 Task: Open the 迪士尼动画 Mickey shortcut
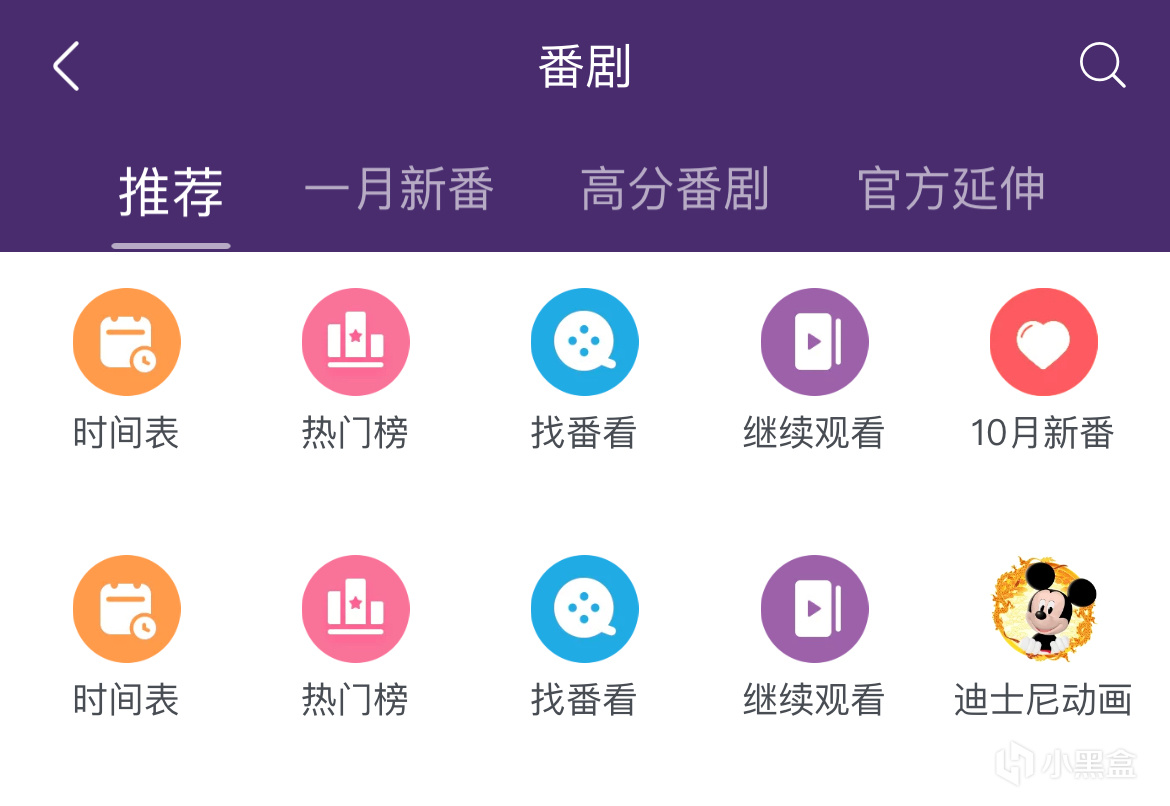1043,610
